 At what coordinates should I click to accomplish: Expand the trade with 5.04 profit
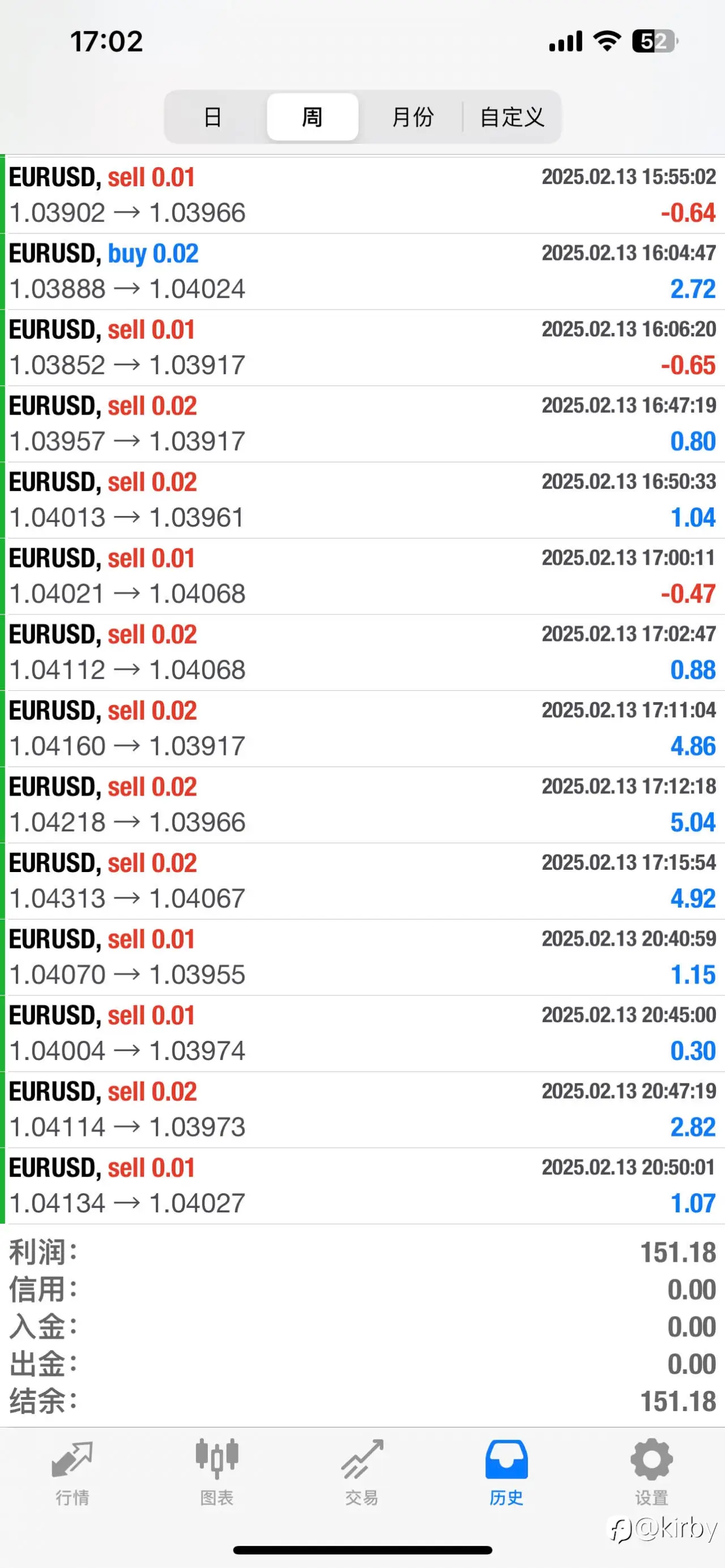[364, 805]
